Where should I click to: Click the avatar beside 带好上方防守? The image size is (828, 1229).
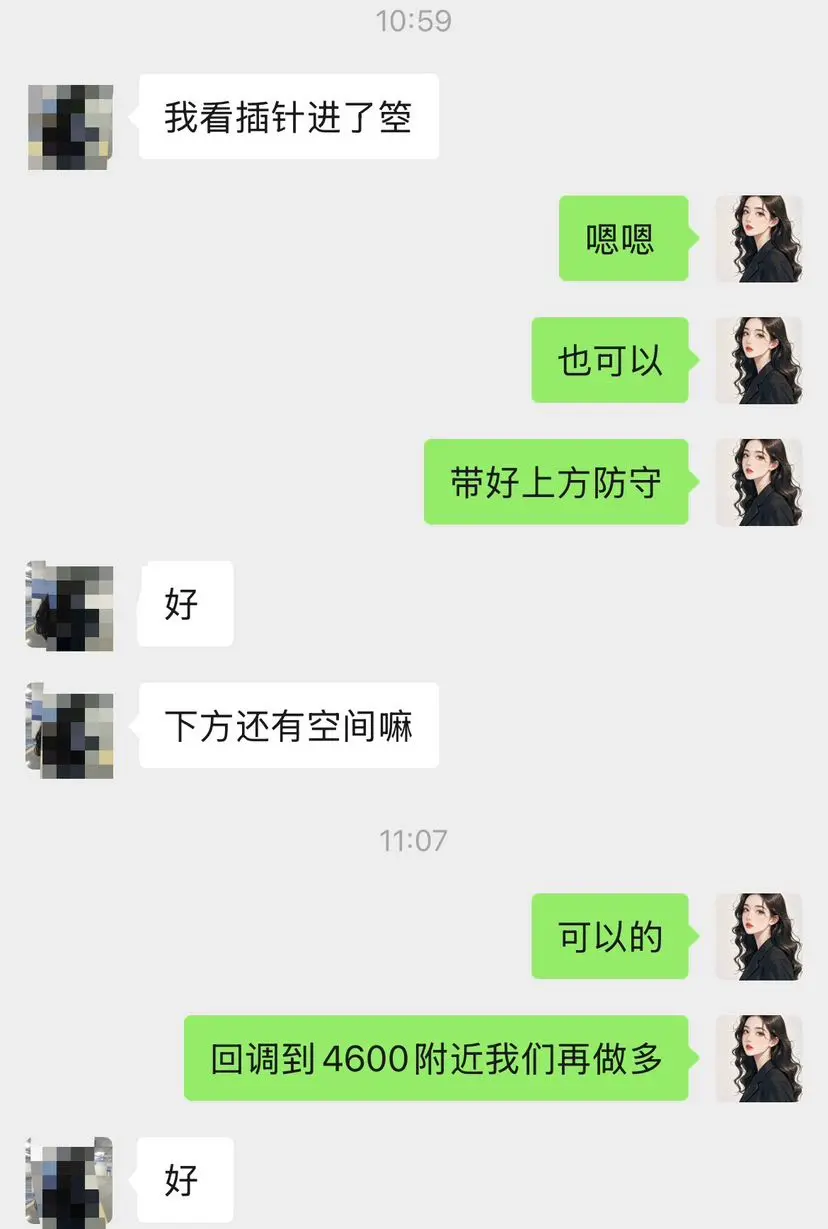click(759, 483)
